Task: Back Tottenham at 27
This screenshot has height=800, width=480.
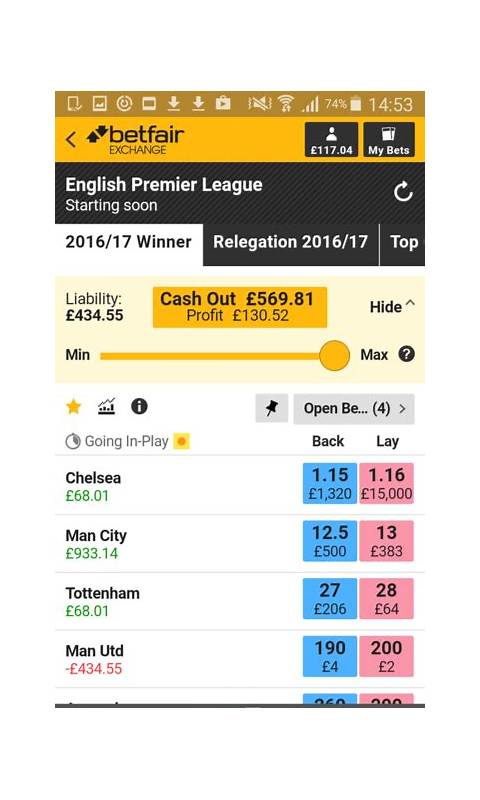Action: point(330,598)
